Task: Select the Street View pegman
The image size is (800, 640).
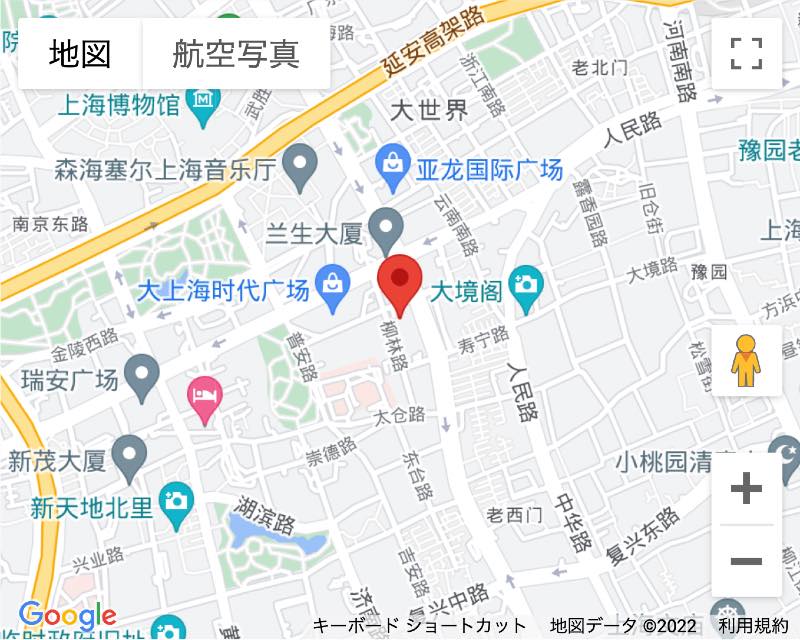Action: point(746,361)
